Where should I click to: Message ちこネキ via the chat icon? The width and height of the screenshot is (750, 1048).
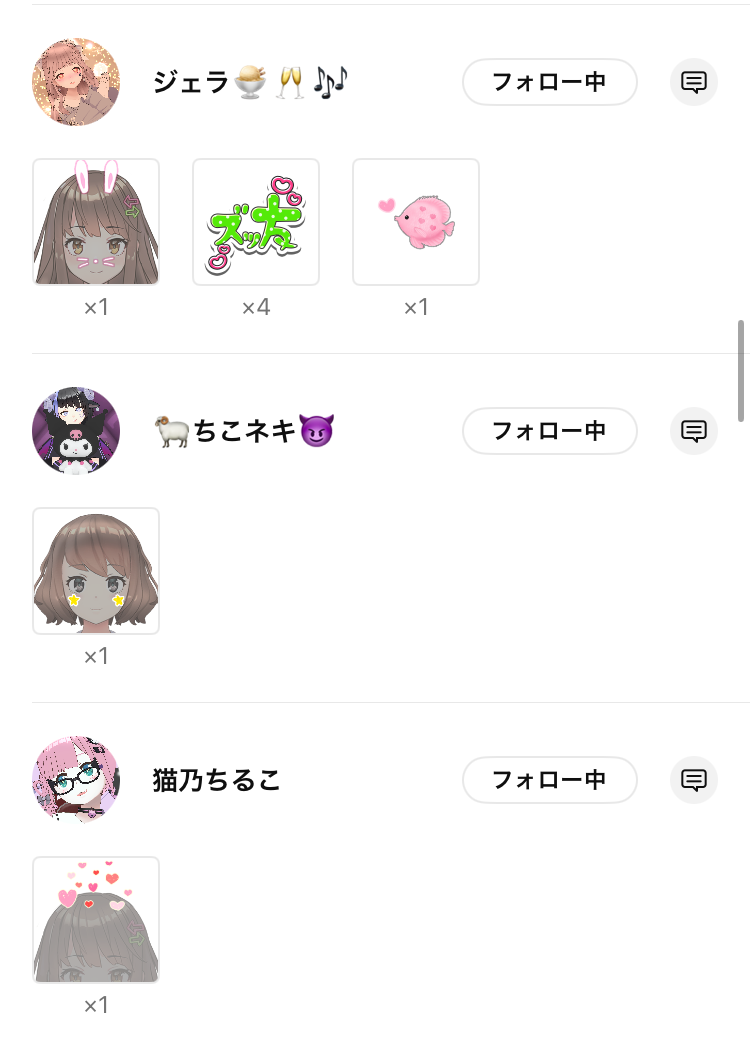(x=693, y=431)
